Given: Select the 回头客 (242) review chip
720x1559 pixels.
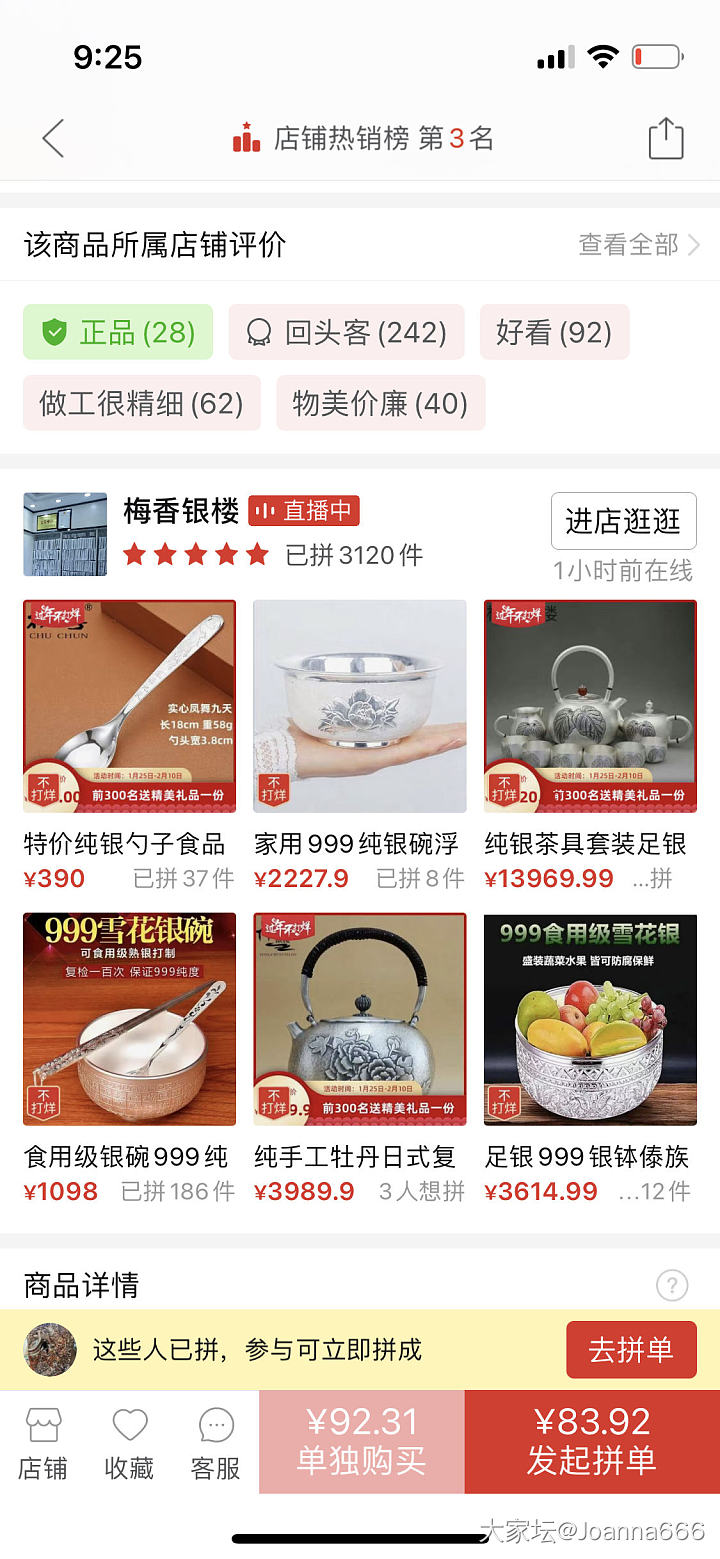Looking at the screenshot, I should (x=346, y=332).
